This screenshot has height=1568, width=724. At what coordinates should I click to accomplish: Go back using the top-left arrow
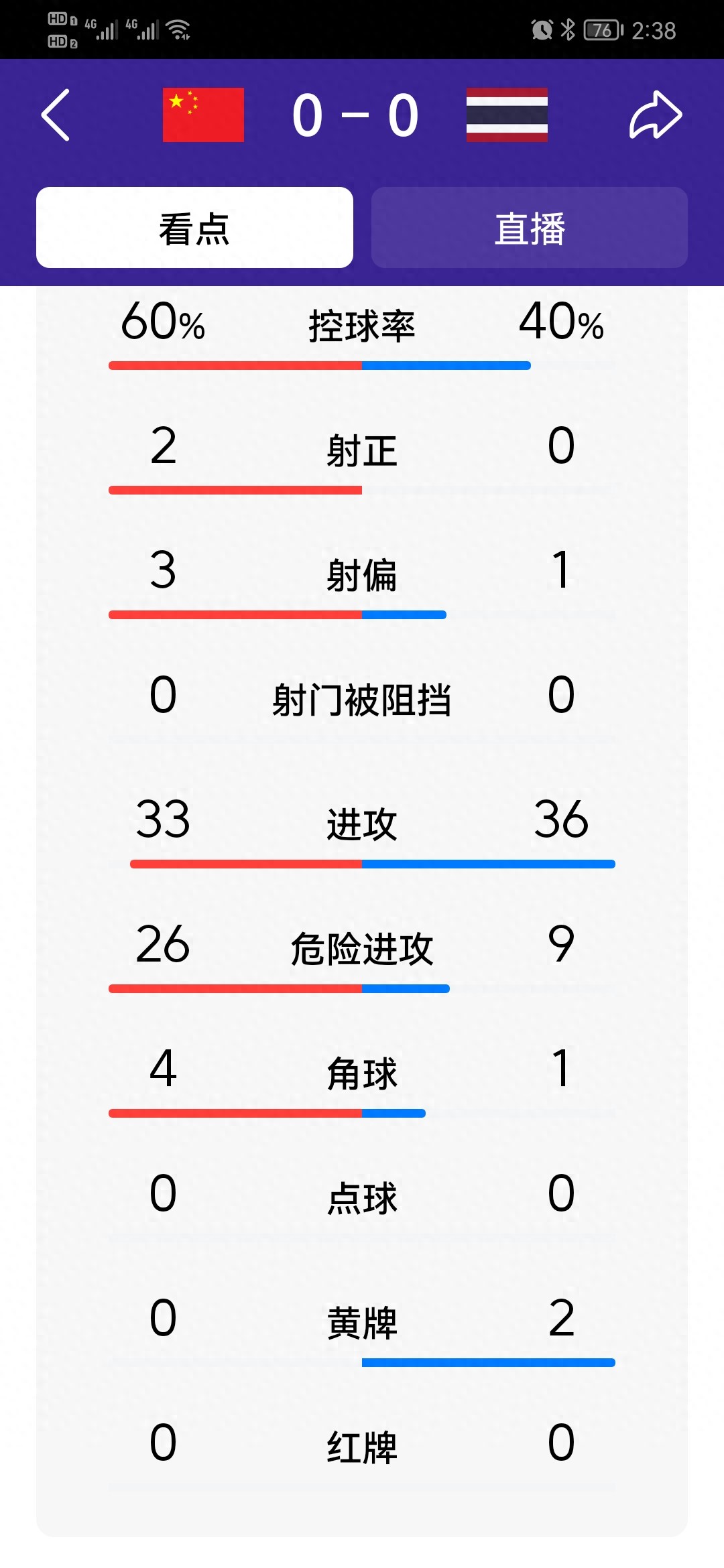pyautogui.click(x=56, y=115)
